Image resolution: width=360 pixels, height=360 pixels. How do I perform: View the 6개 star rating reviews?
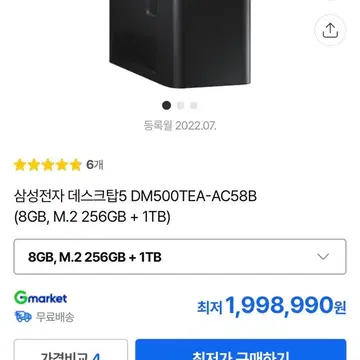pyautogui.click(x=59, y=165)
